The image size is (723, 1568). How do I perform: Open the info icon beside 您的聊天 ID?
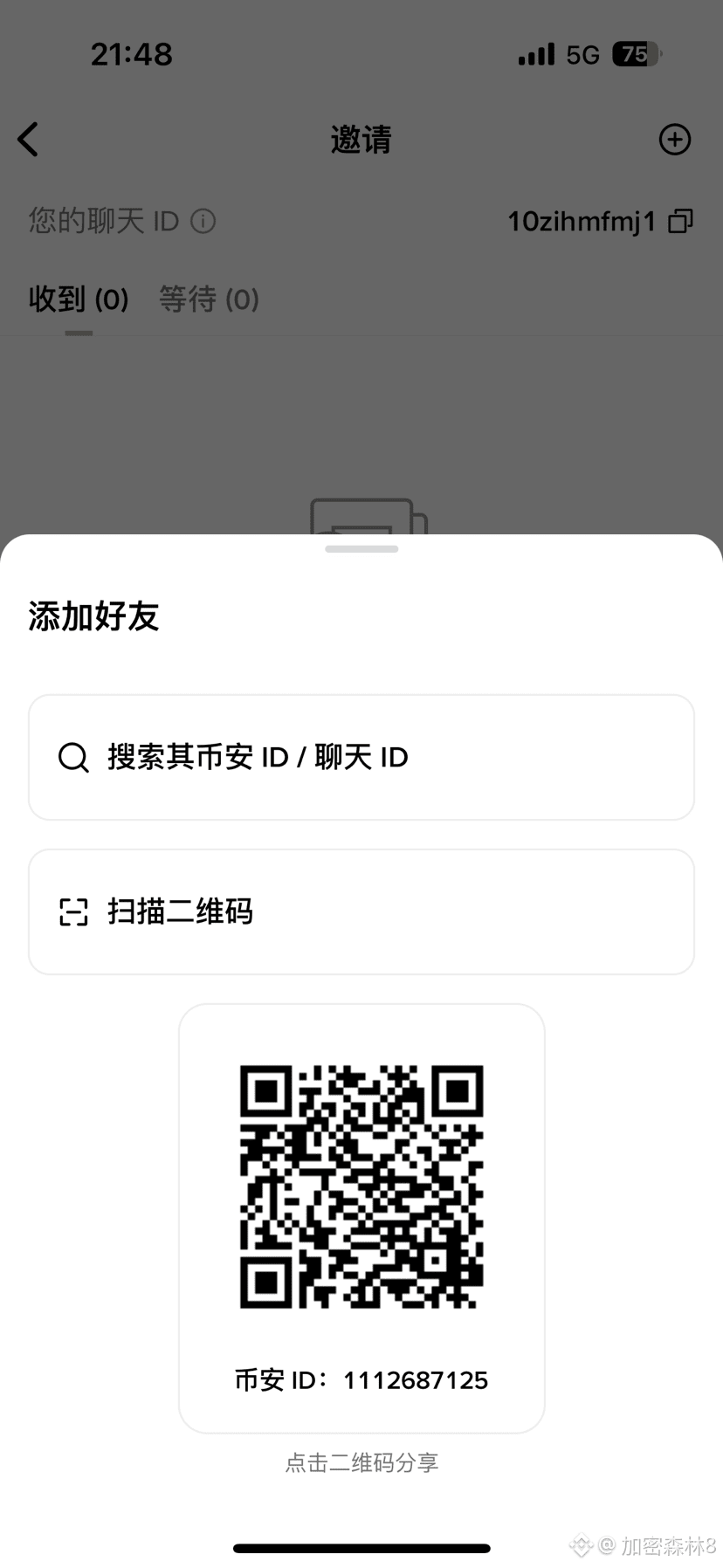click(203, 222)
